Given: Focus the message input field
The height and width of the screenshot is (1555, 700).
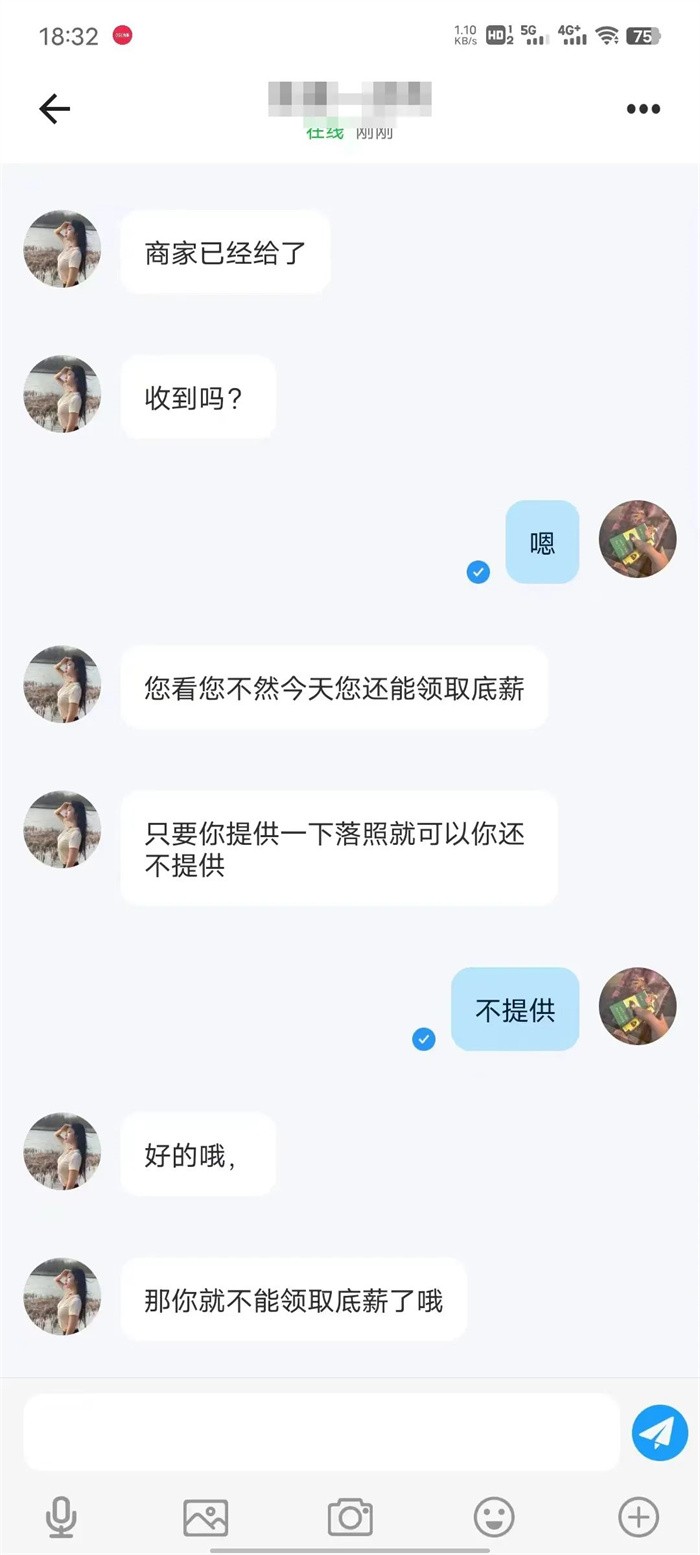Looking at the screenshot, I should click(321, 1433).
